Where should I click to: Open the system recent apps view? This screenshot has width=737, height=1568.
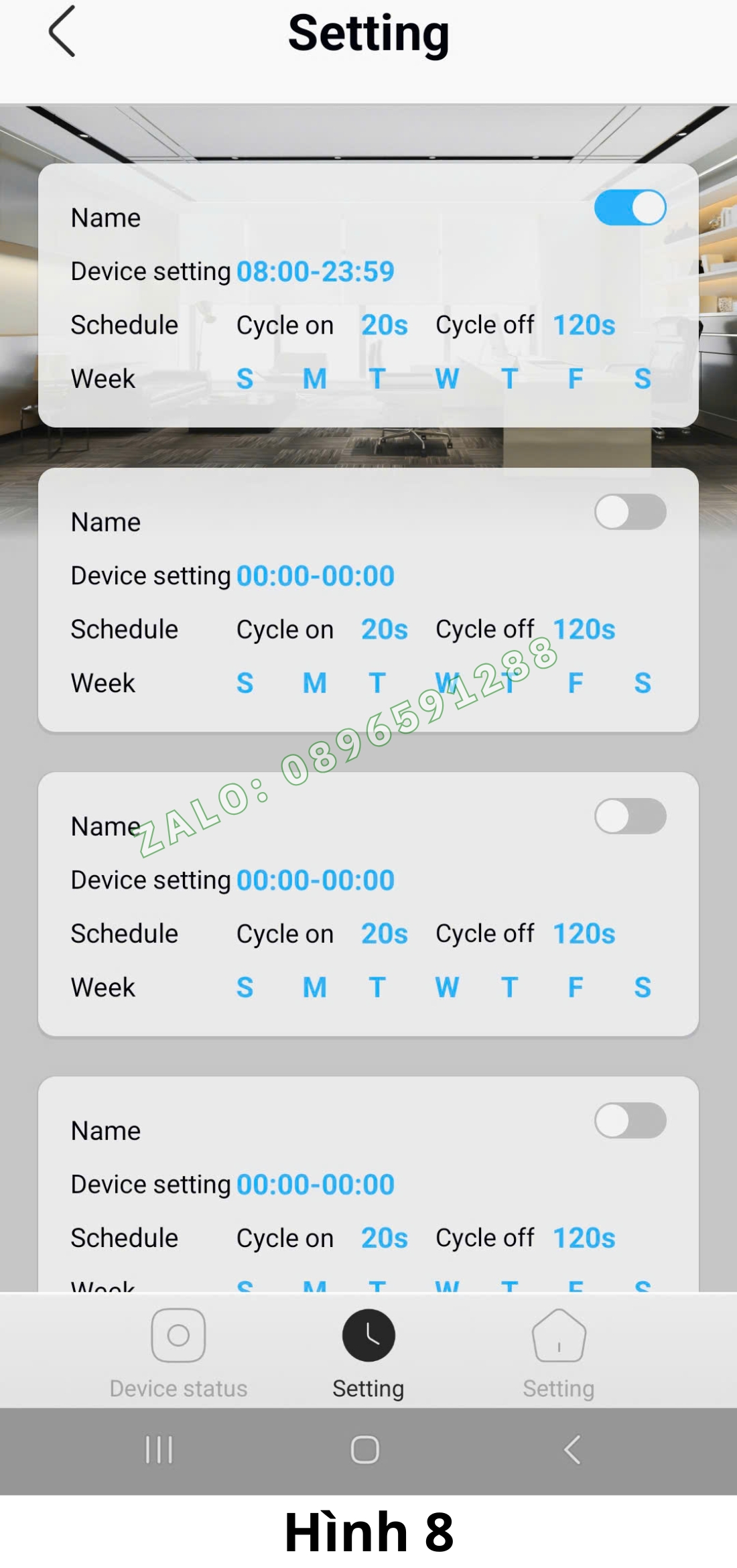point(159,1450)
